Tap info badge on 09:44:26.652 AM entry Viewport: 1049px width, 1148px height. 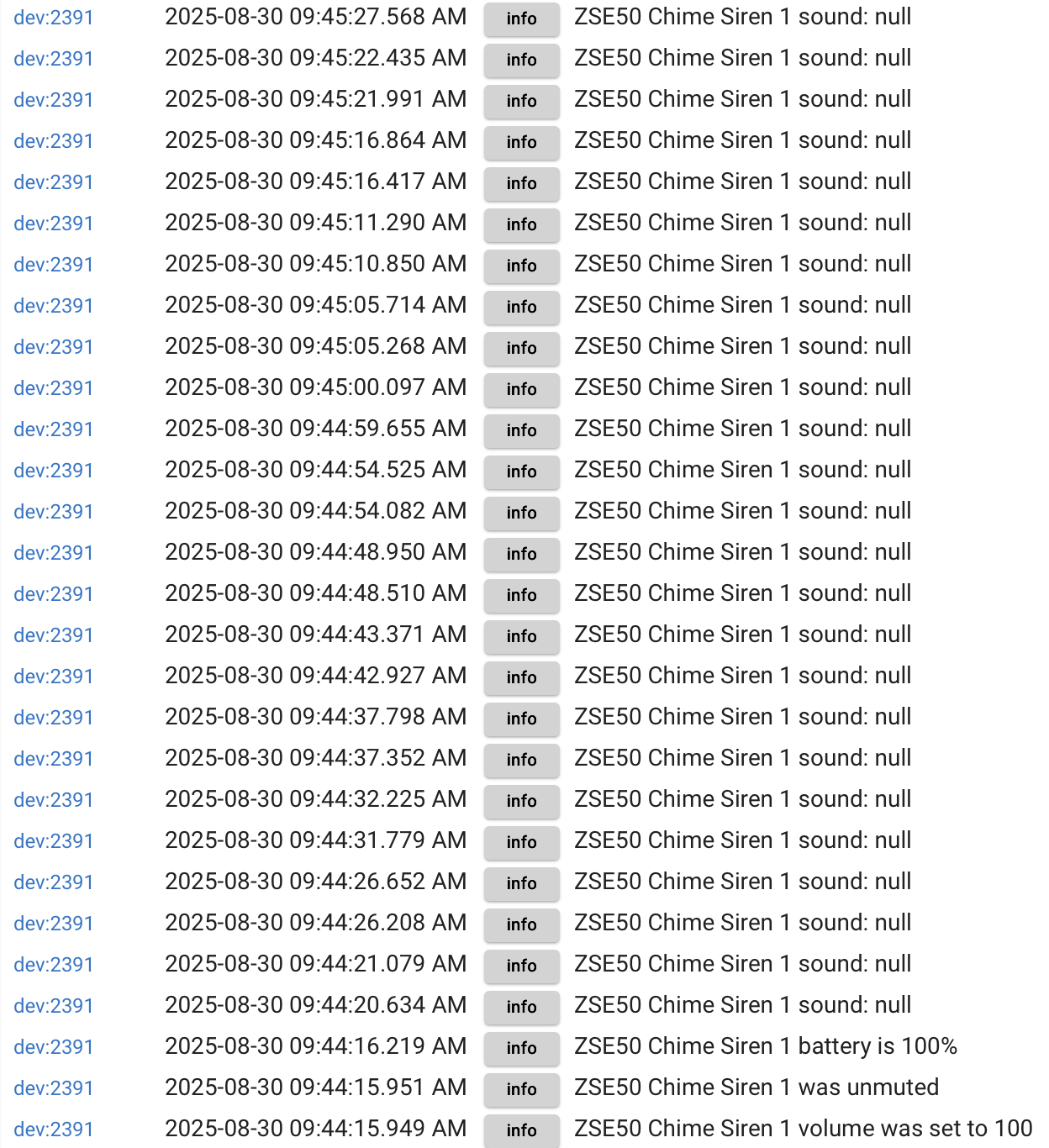tap(521, 883)
